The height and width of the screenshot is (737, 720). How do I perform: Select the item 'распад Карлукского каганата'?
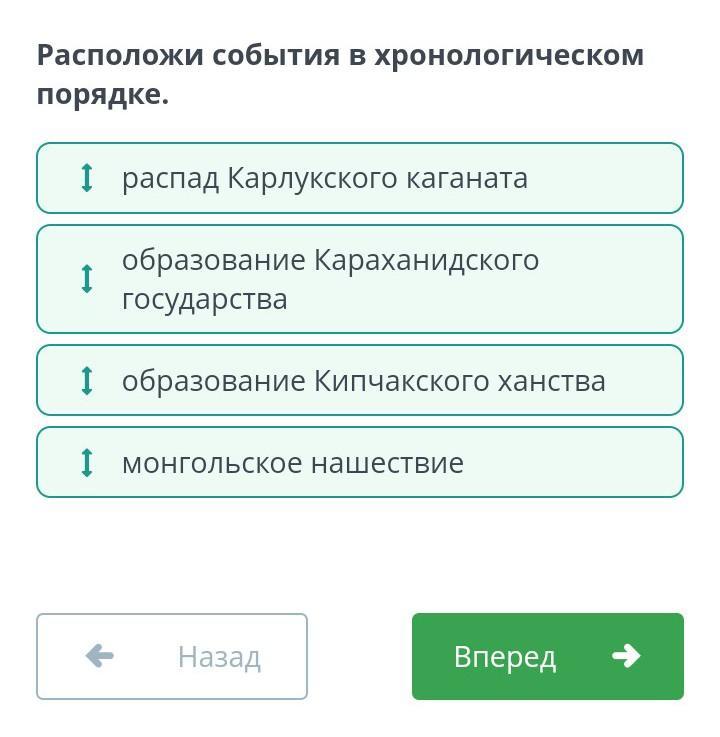coord(360,178)
